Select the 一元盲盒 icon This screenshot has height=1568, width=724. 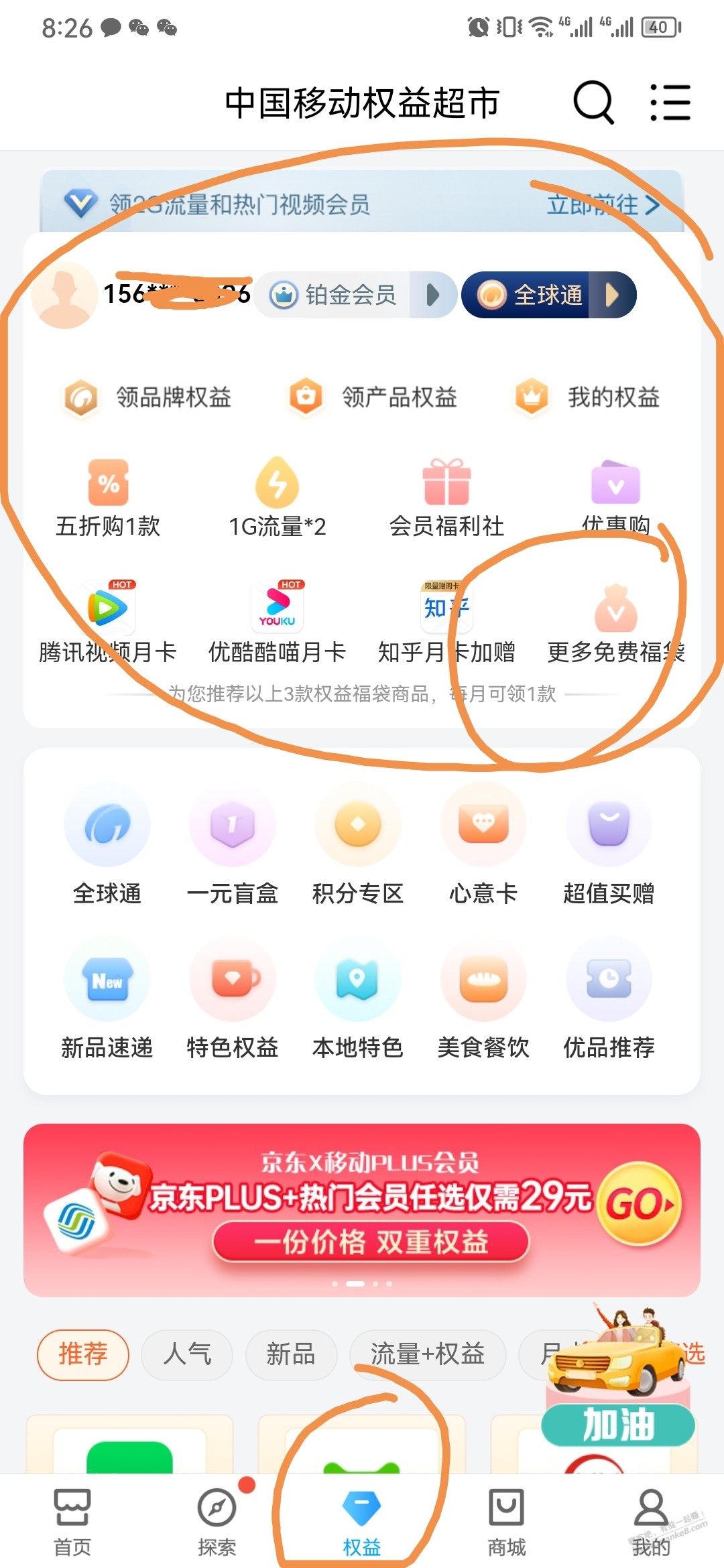pos(233,826)
